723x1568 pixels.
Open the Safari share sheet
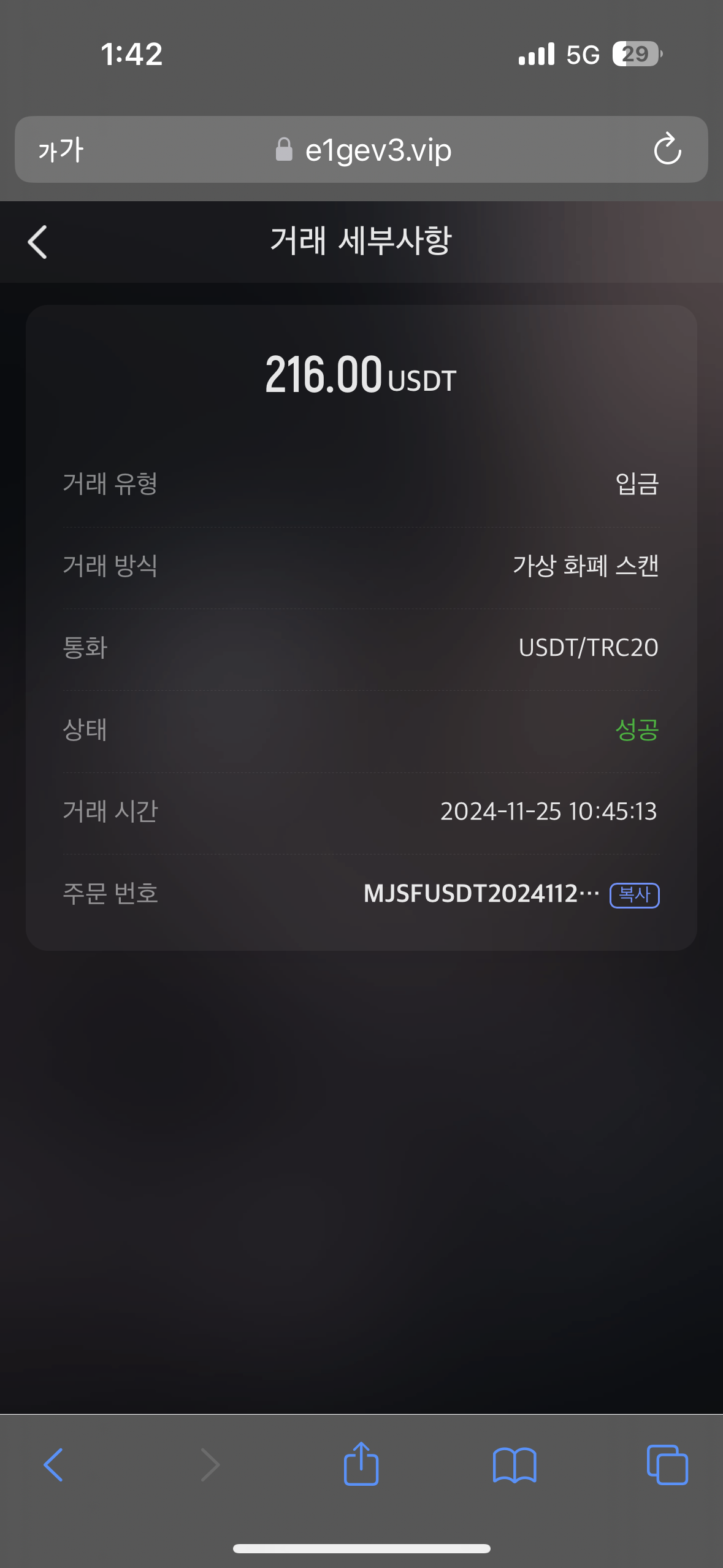pos(361,1464)
